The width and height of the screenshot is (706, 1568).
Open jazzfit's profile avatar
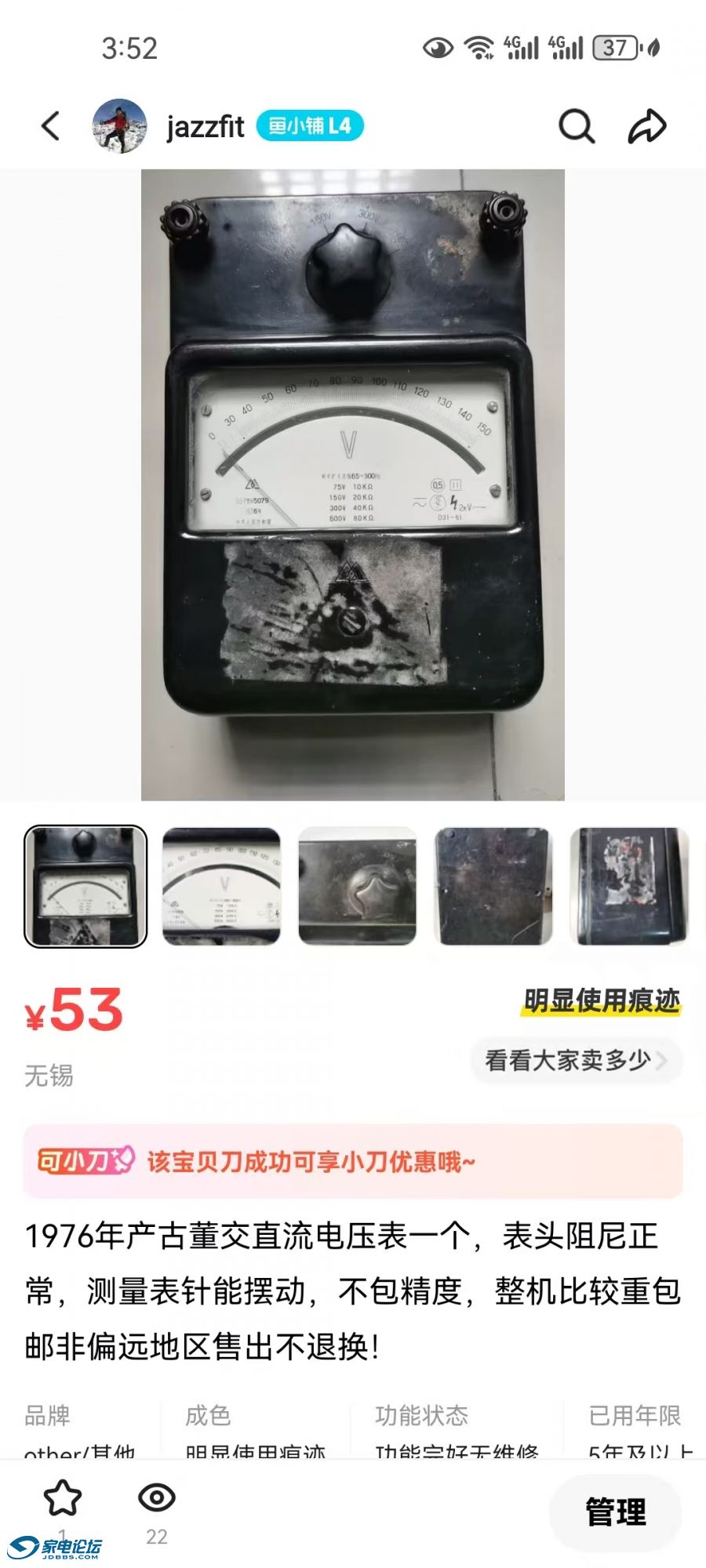click(x=119, y=126)
